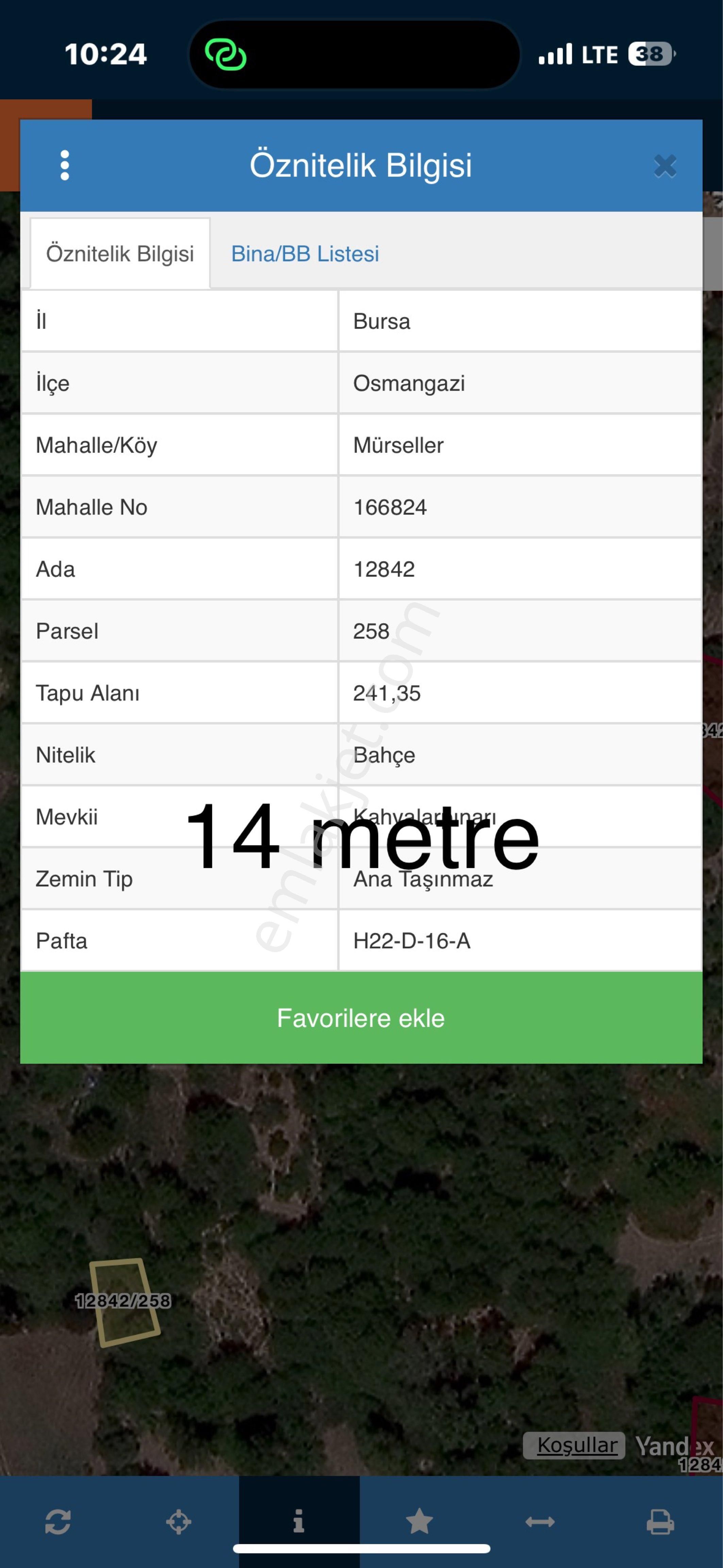This screenshot has width=723, height=1568.
Task: Tap the crosshair location icon
Action: coord(178,1522)
